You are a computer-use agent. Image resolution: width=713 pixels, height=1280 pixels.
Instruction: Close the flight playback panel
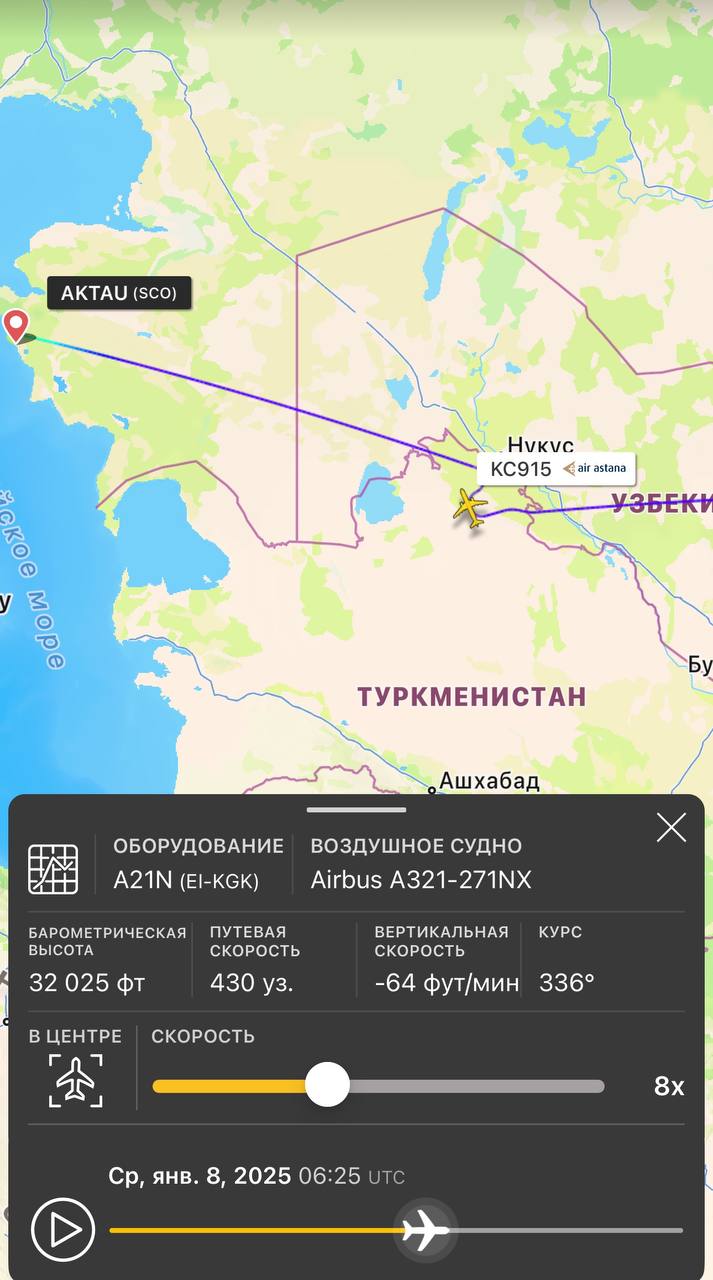click(x=671, y=827)
